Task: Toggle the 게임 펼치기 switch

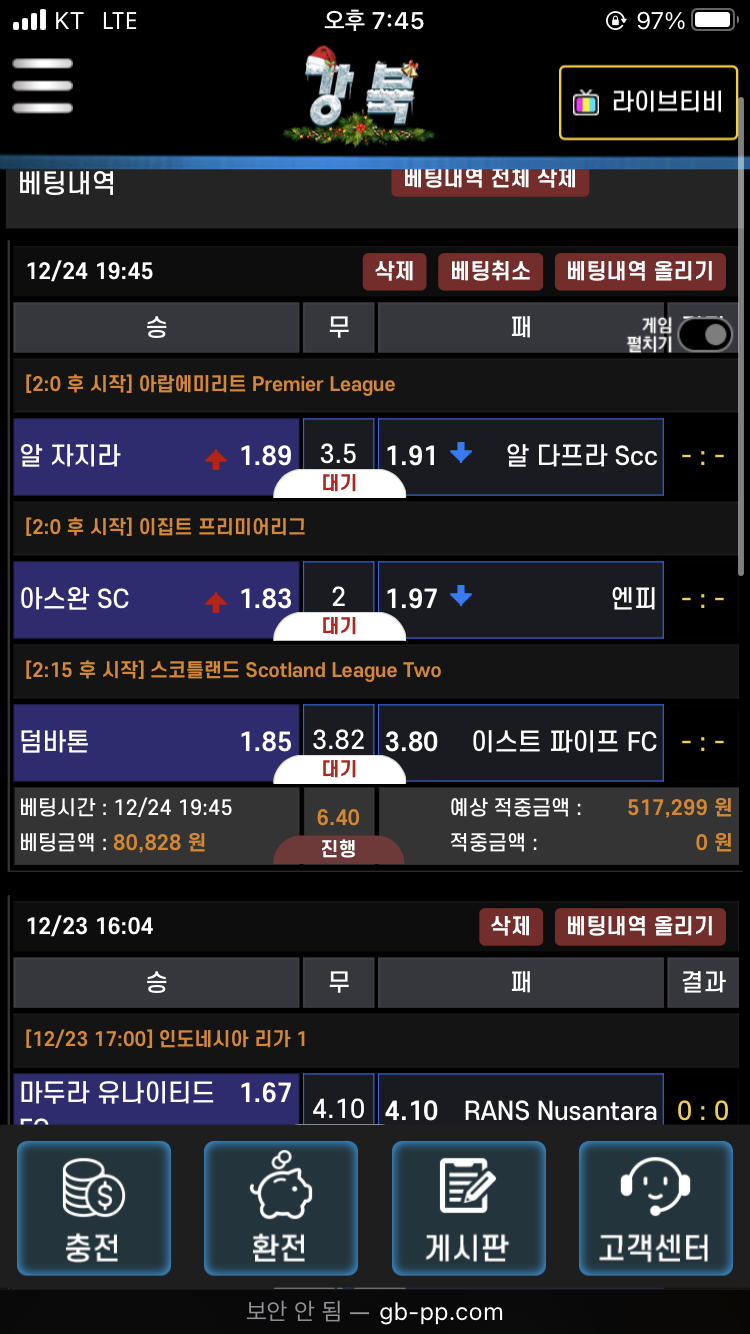Action: (x=705, y=335)
